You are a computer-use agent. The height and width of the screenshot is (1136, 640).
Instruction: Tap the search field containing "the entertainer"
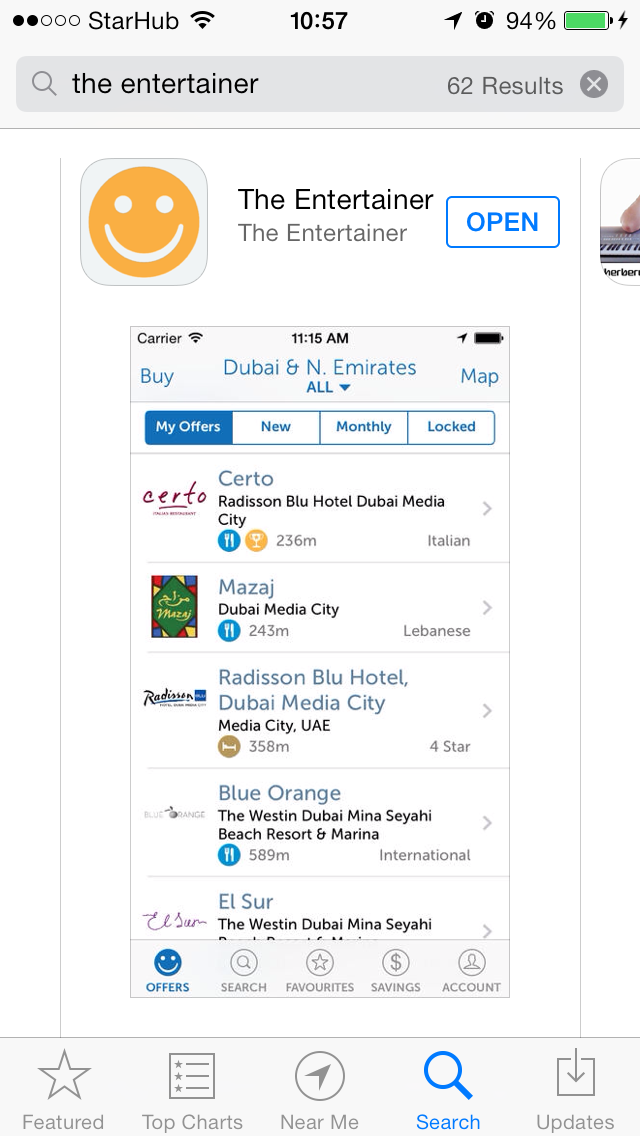point(250,85)
